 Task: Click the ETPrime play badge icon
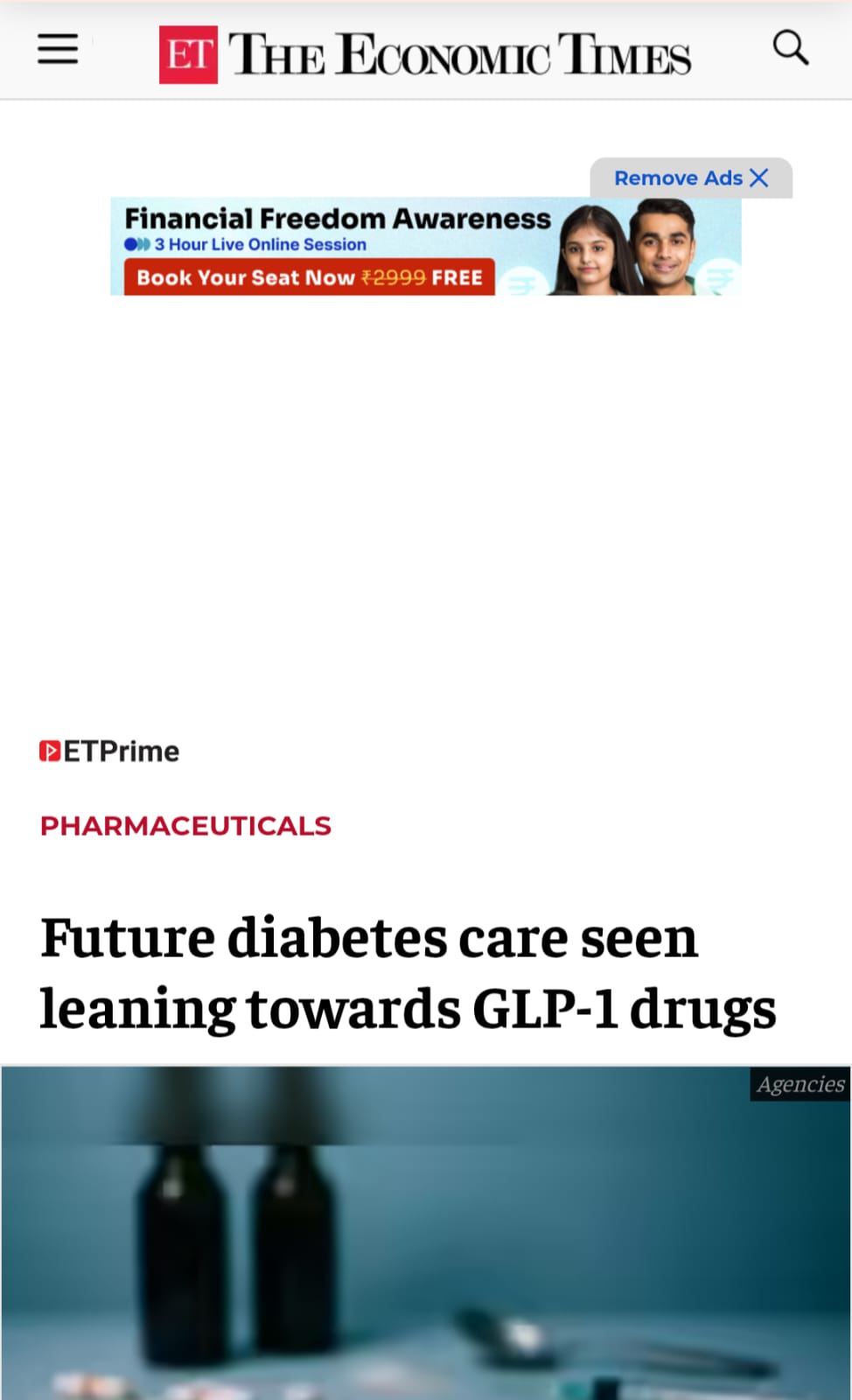tap(51, 750)
